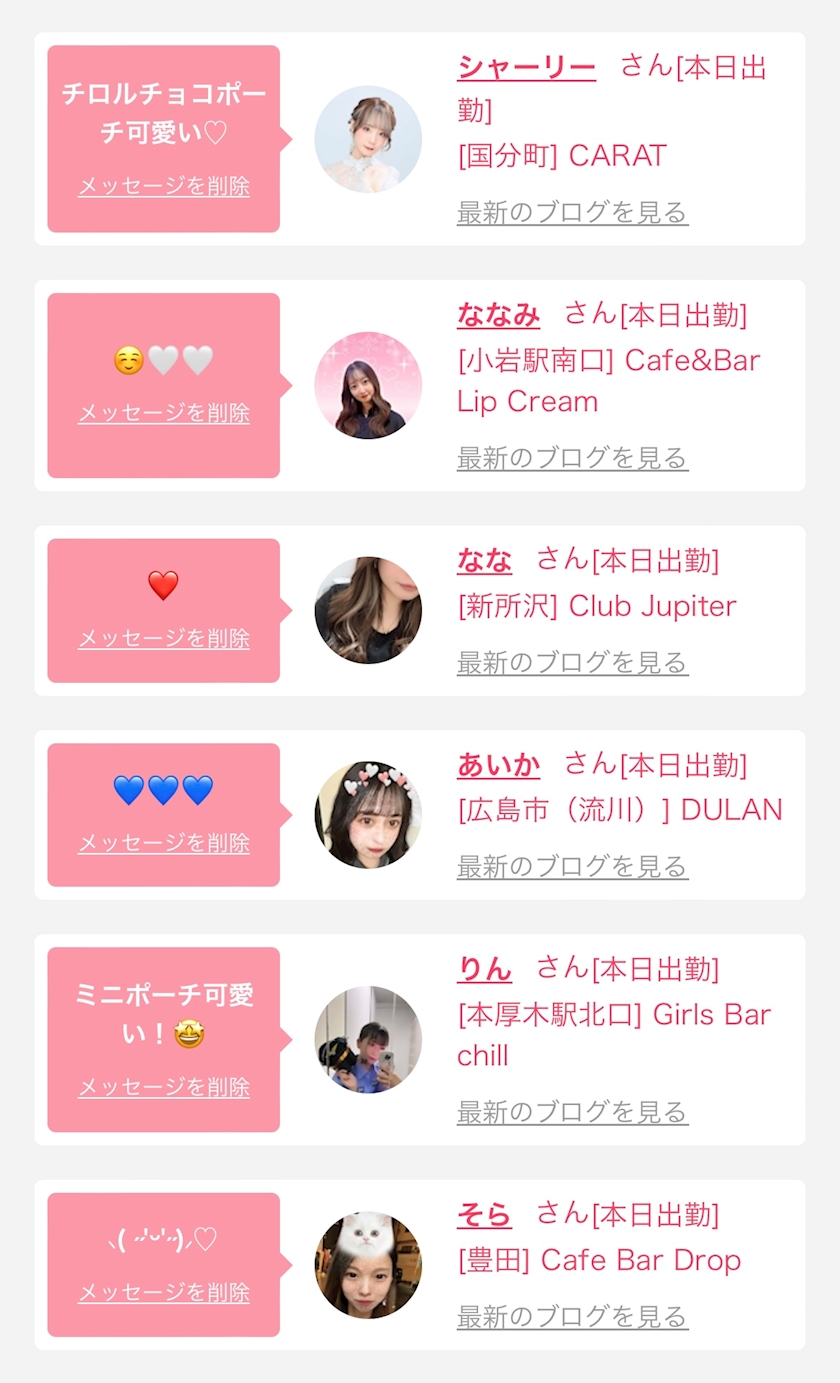
Task: Open ななみ's profile name link
Action: pyautogui.click(x=498, y=314)
